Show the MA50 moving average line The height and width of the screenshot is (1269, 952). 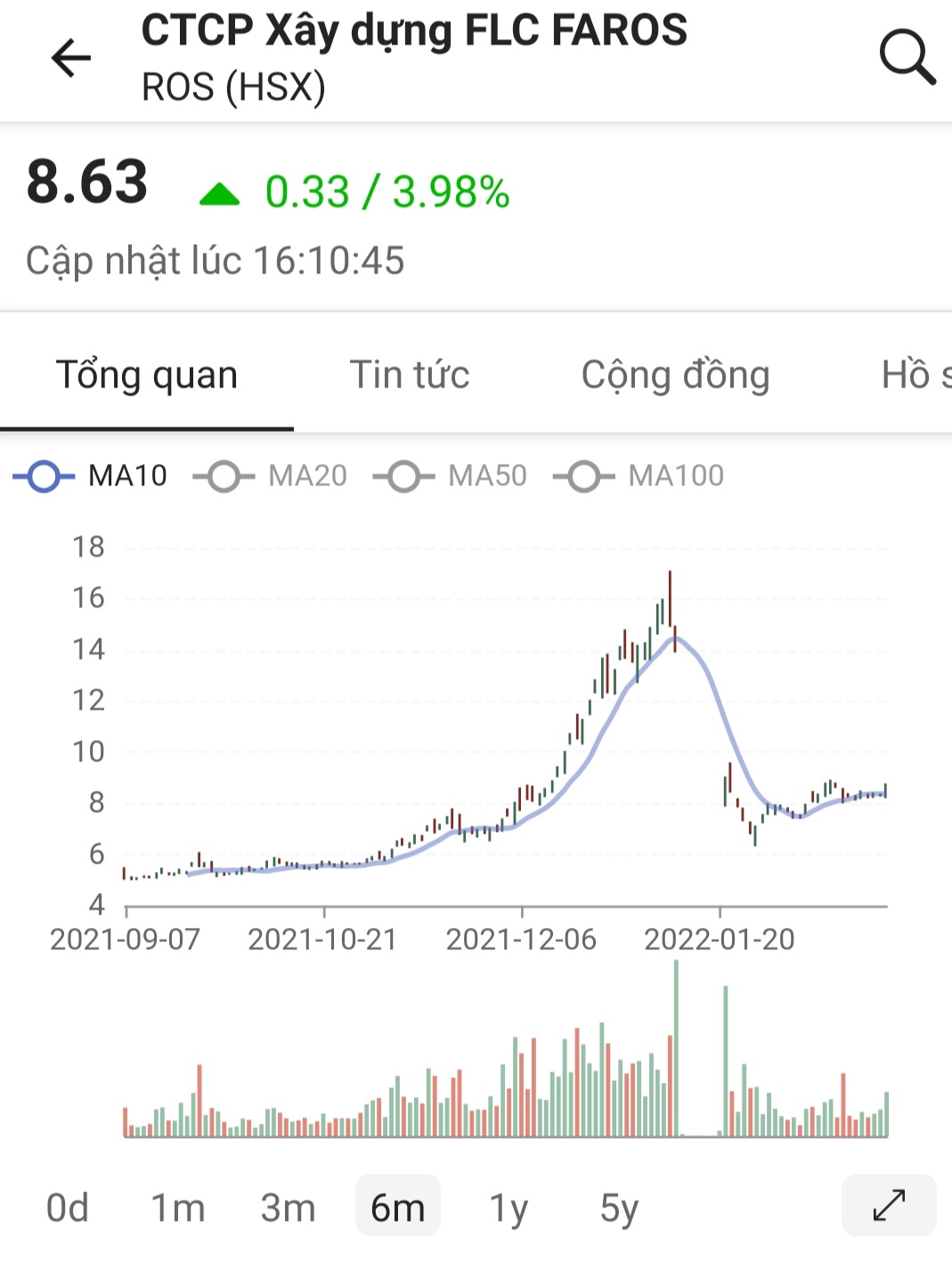[451, 476]
